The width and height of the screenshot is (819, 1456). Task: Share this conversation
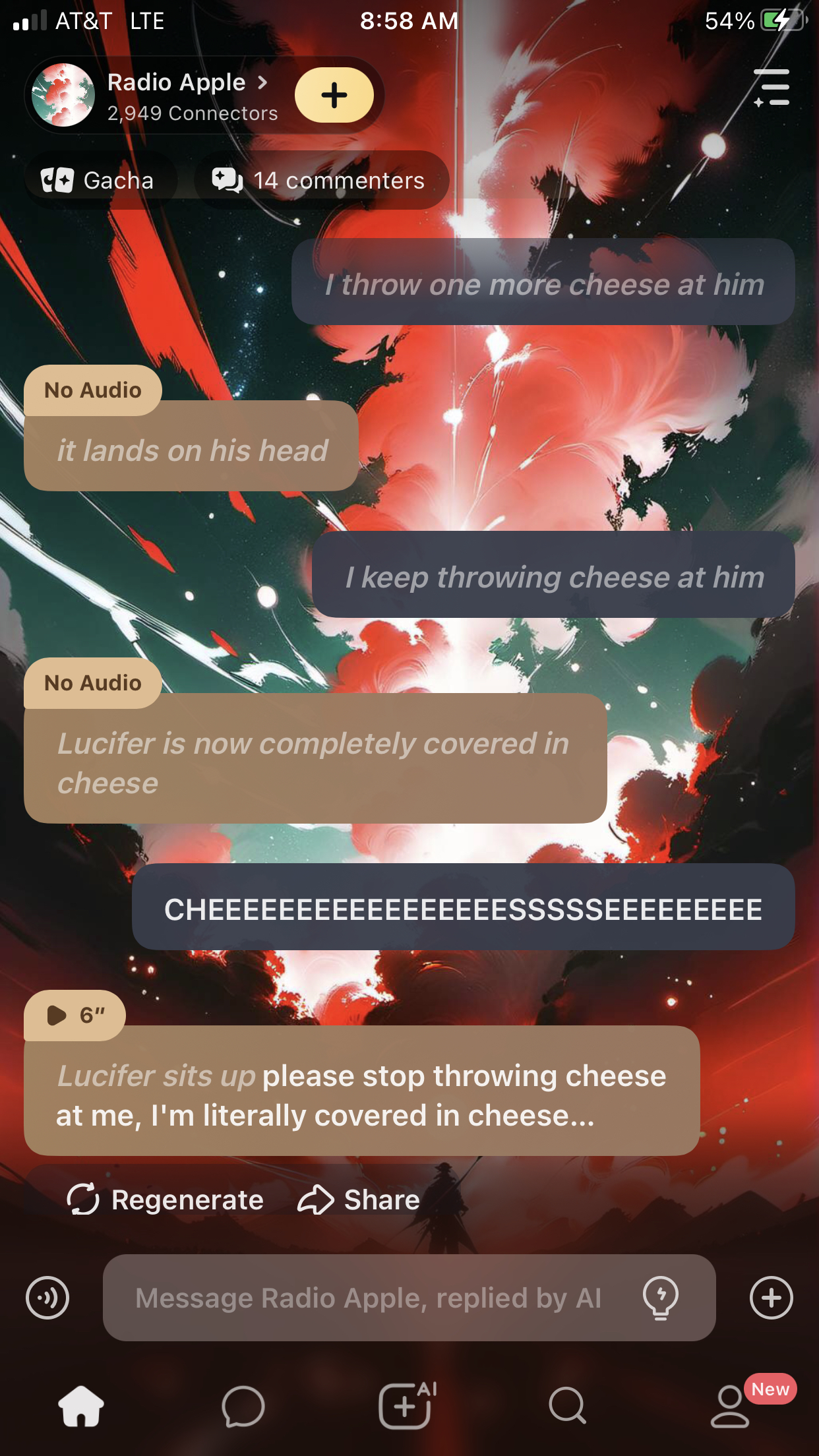click(359, 1199)
